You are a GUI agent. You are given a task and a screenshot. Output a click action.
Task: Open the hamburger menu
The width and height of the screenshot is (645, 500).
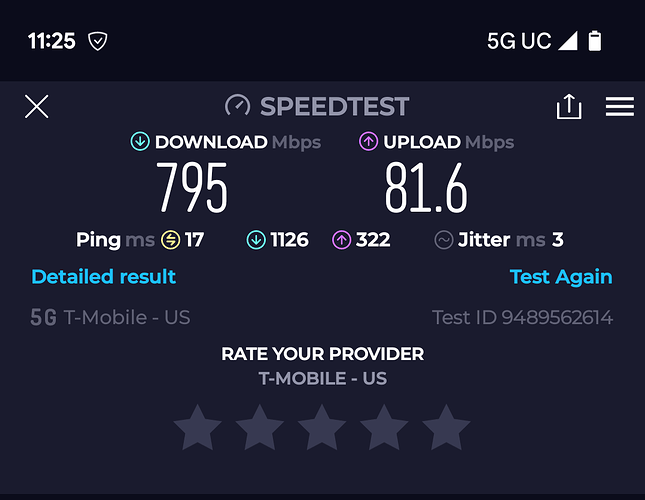click(x=620, y=107)
